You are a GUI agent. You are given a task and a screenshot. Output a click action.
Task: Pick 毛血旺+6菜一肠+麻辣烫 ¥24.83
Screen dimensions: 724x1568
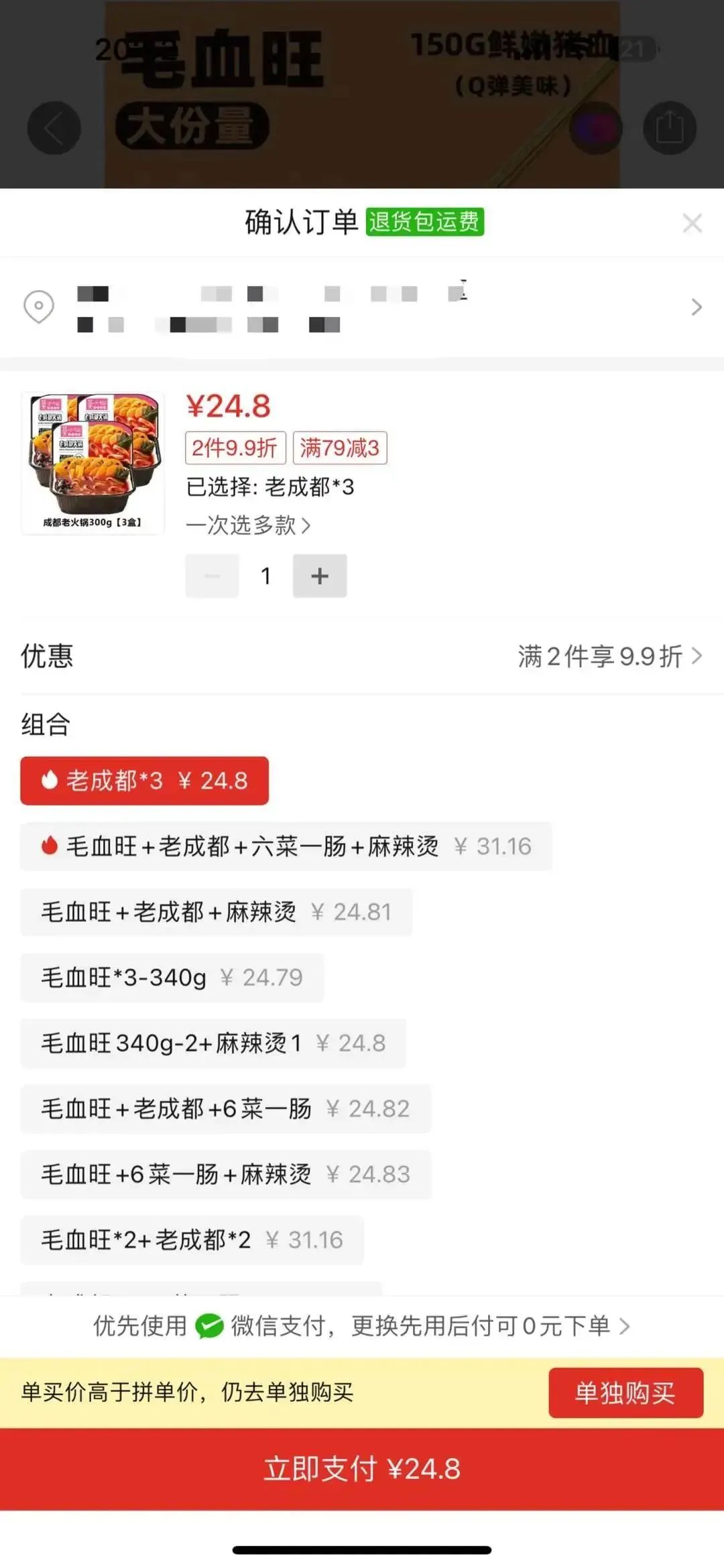click(225, 1175)
